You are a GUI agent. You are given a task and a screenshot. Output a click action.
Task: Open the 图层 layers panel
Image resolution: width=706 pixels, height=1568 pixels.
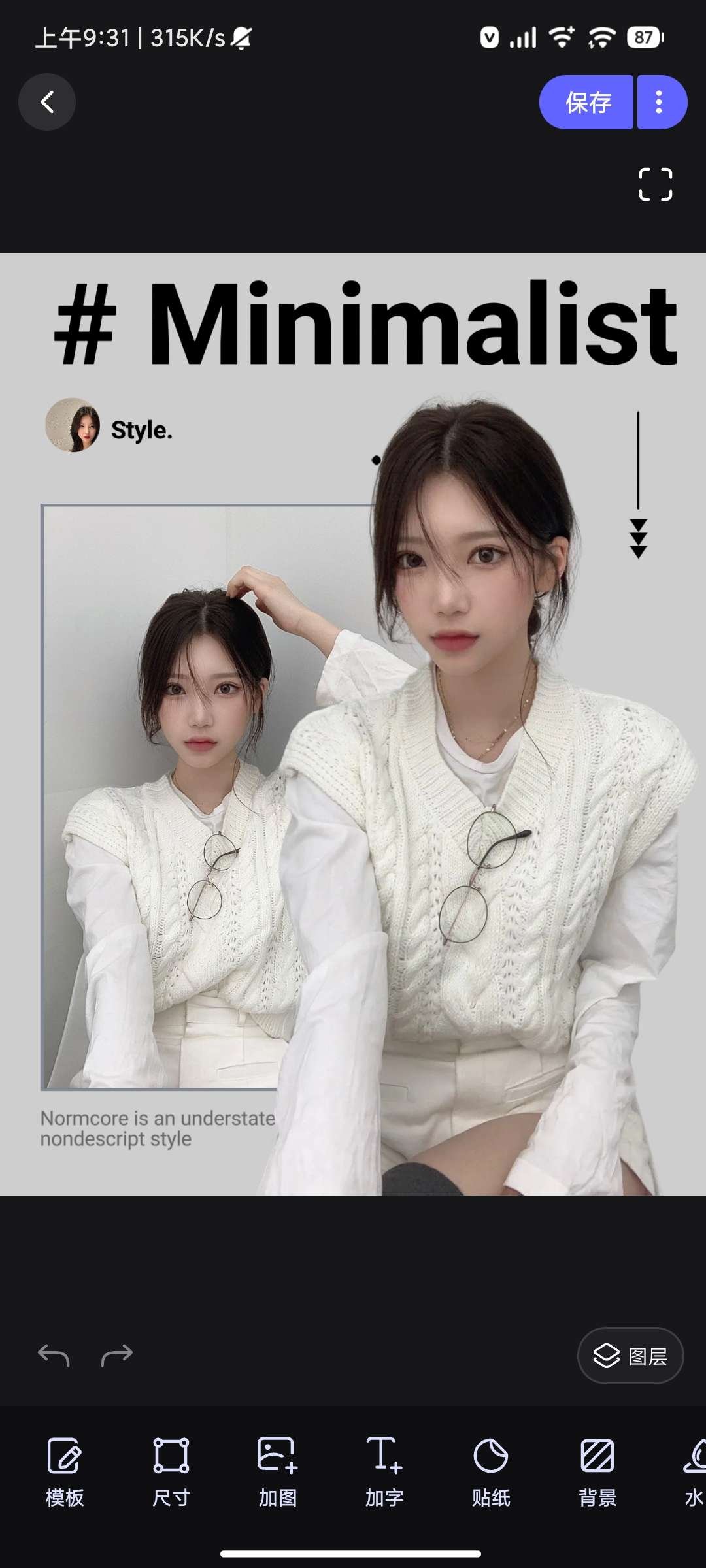coord(630,1356)
